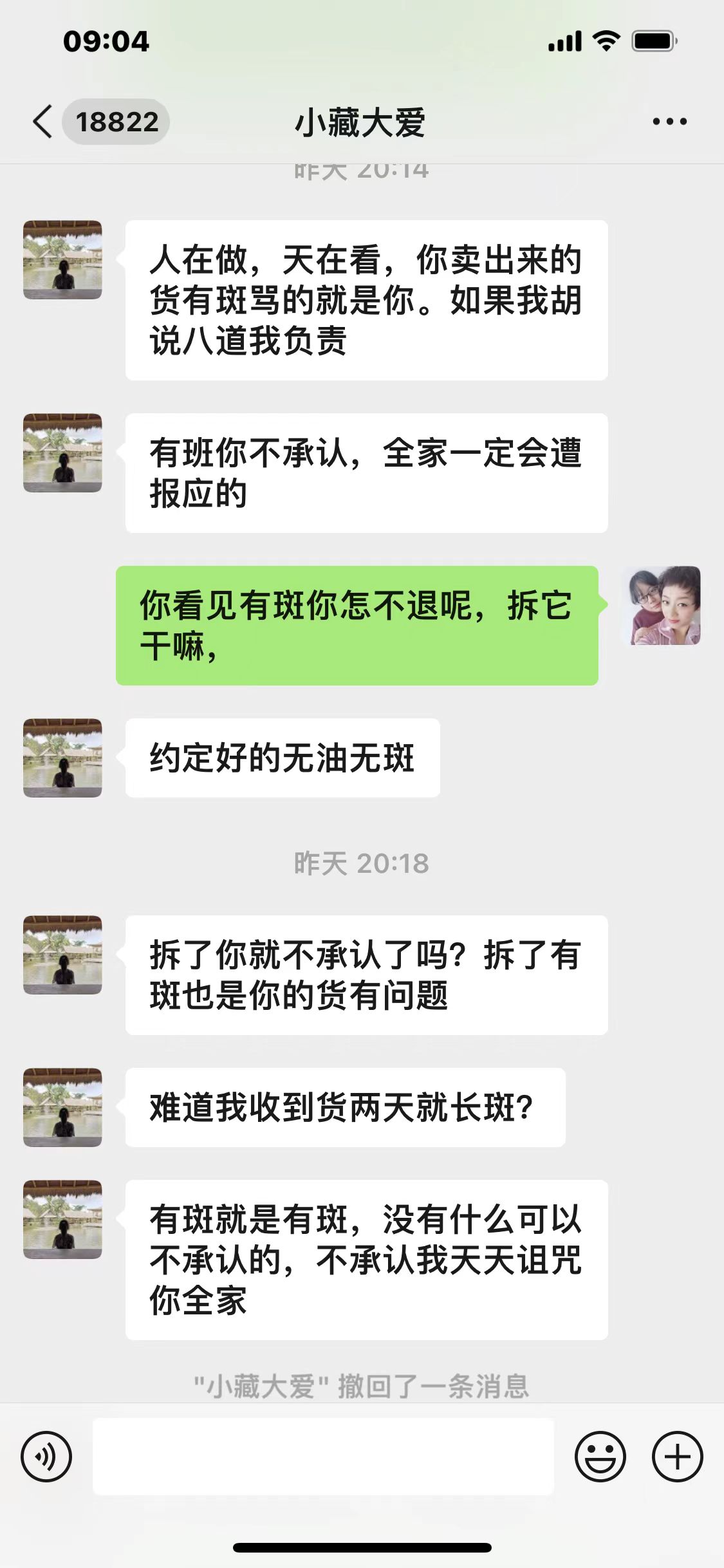Open contact avatar beside 约定好的无油无斑

pos(62,758)
